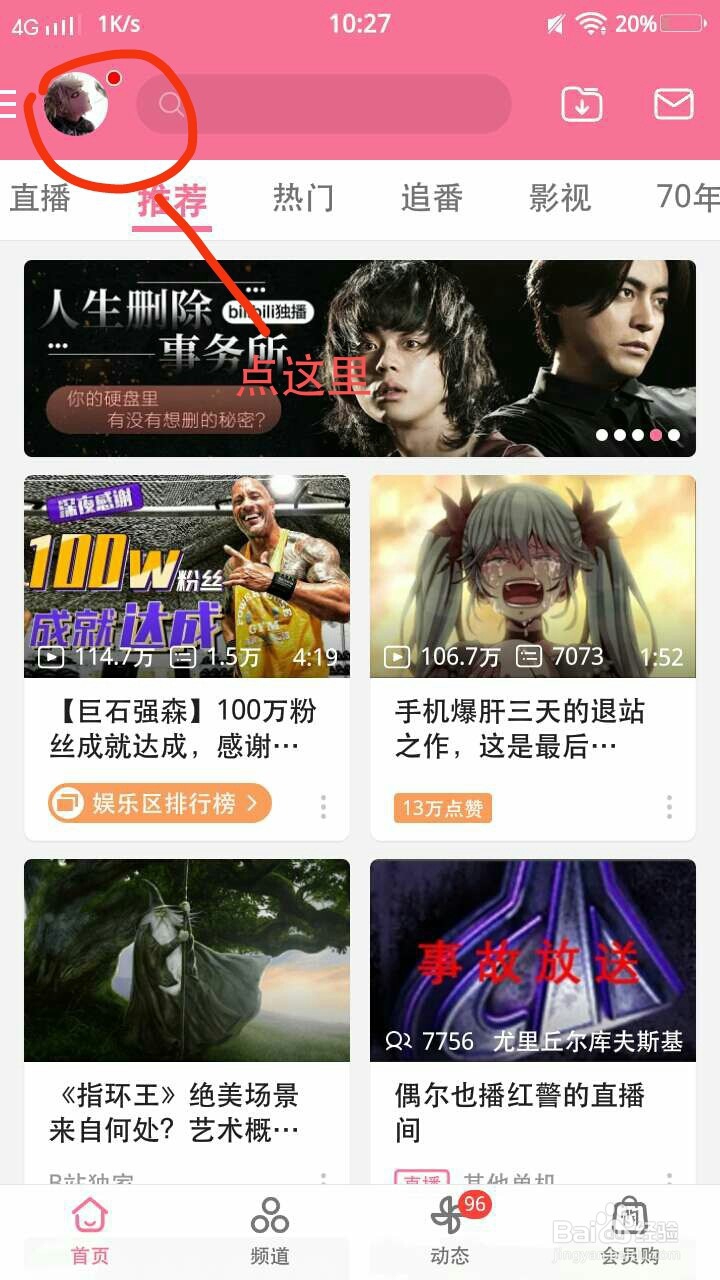Image resolution: width=720 pixels, height=1280 pixels.
Task: Open the 娱乐区排行榜 chip
Action: pyautogui.click(x=160, y=802)
